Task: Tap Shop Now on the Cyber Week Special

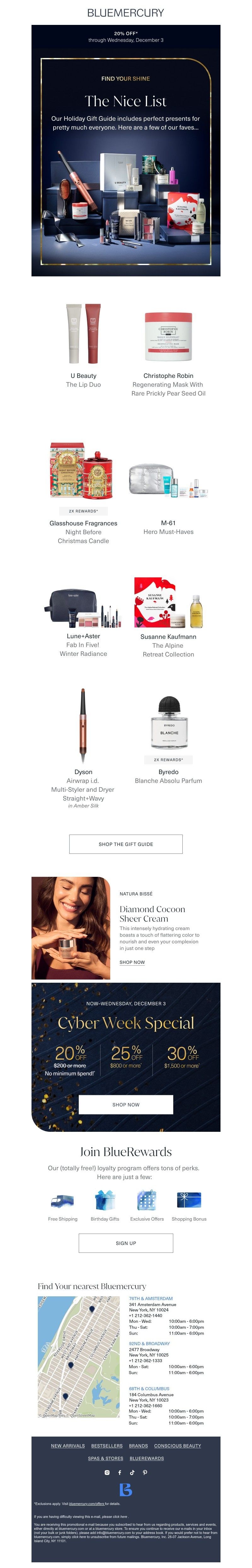Action: [x=125, y=1104]
